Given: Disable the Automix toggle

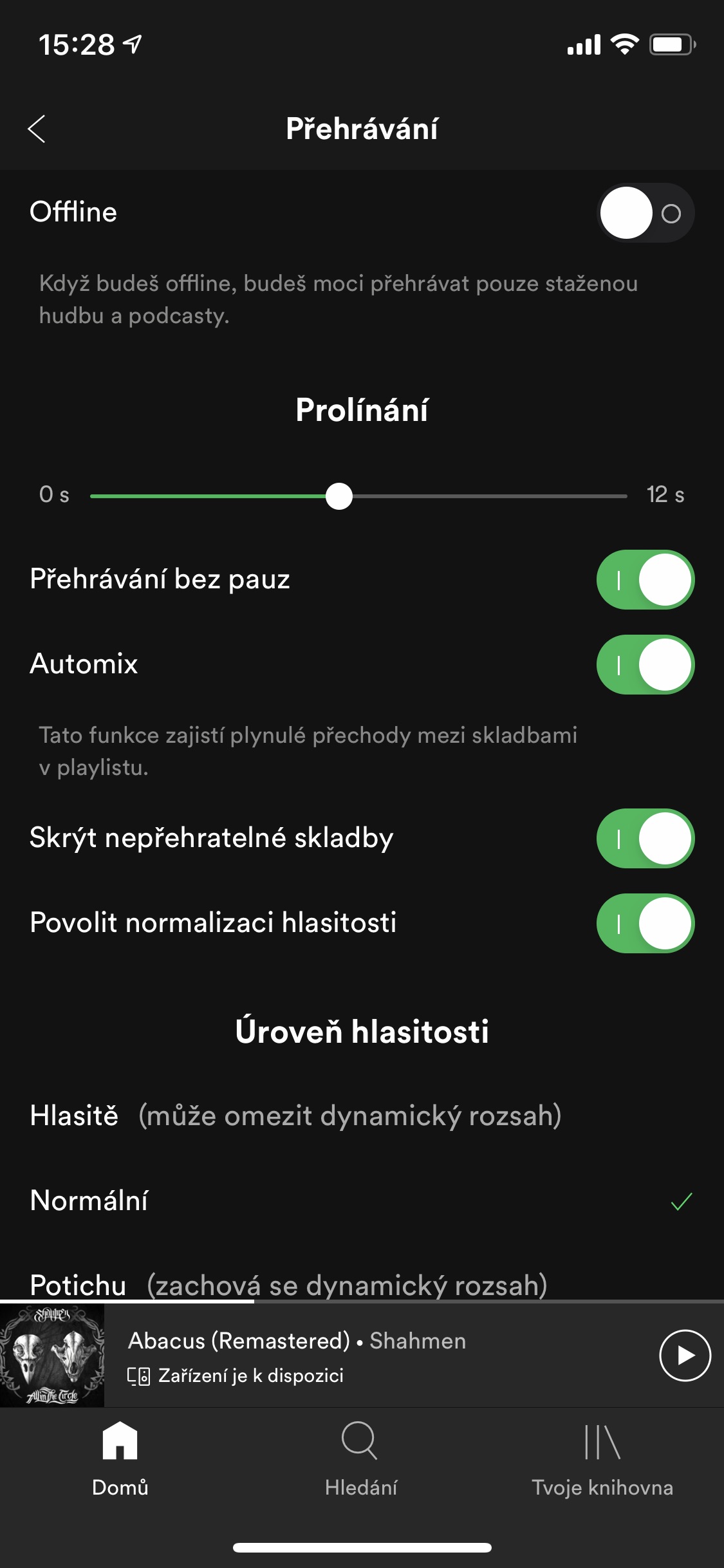Looking at the screenshot, I should pyautogui.click(x=645, y=664).
